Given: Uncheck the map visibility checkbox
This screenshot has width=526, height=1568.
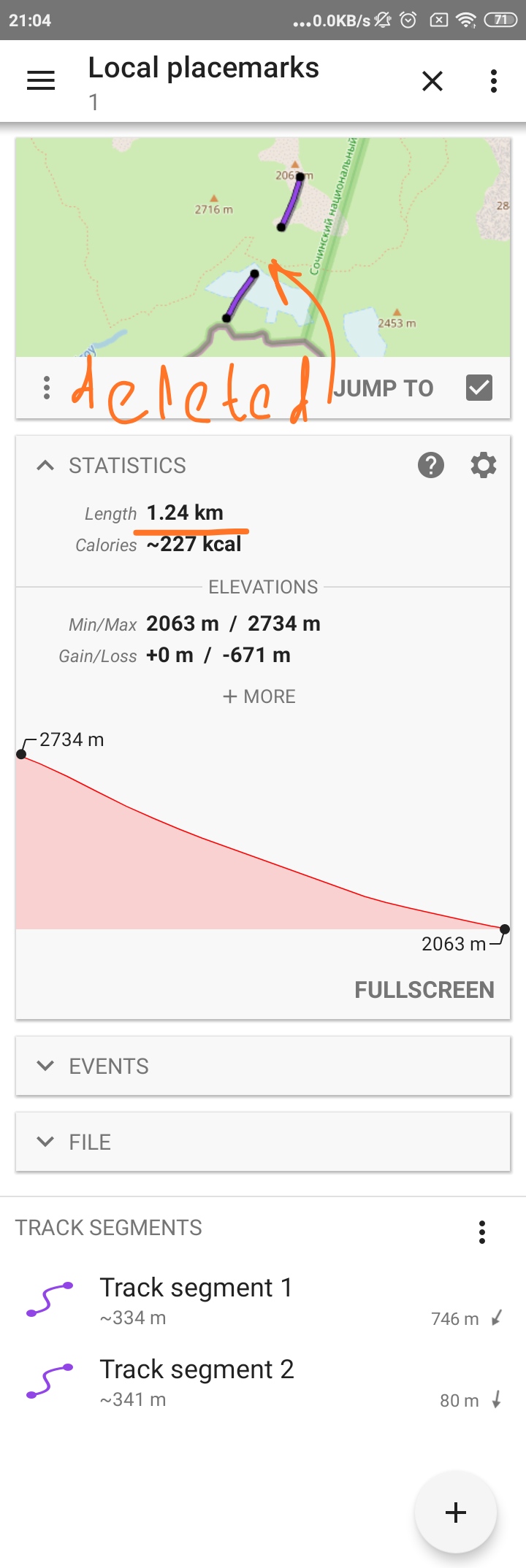Looking at the screenshot, I should tap(479, 388).
